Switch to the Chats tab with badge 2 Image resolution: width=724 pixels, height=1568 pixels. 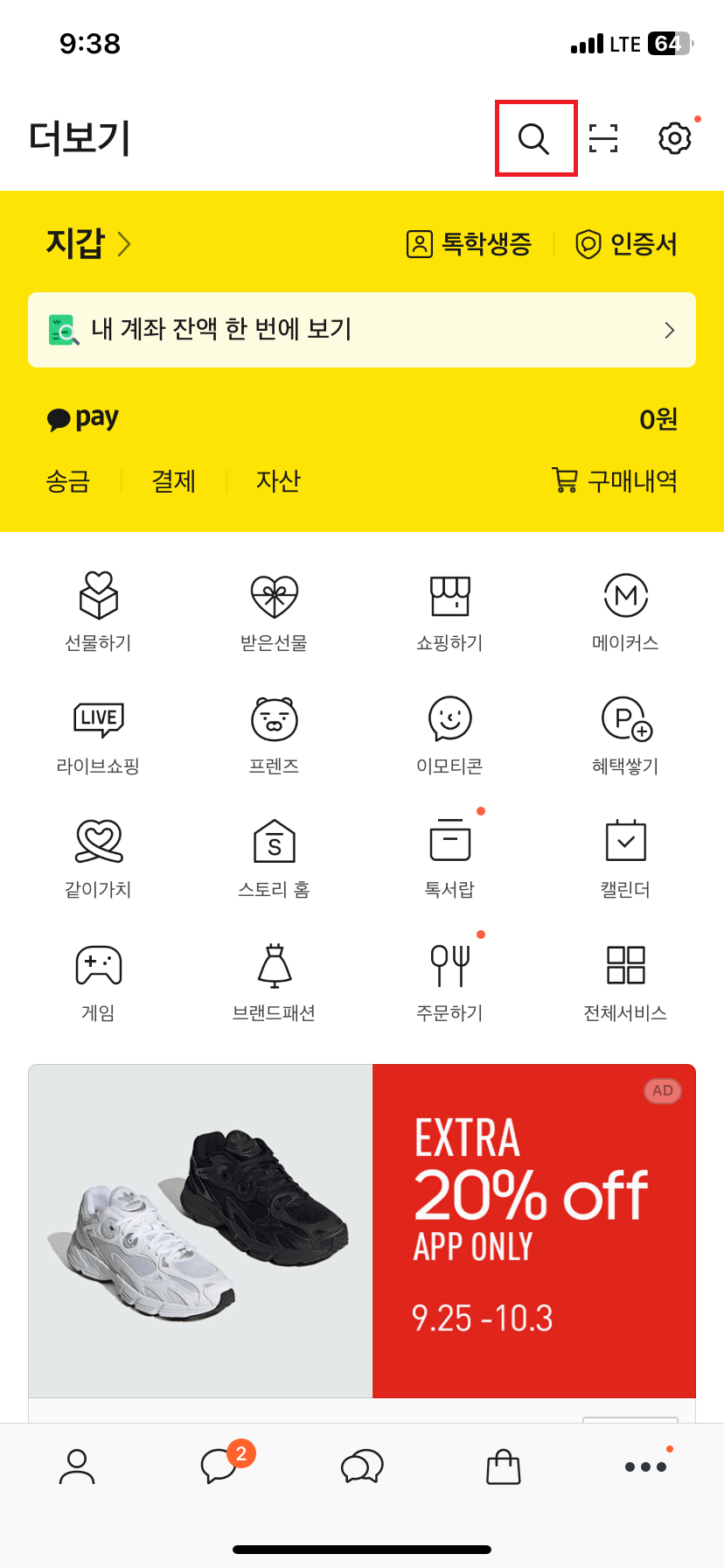(219, 1466)
